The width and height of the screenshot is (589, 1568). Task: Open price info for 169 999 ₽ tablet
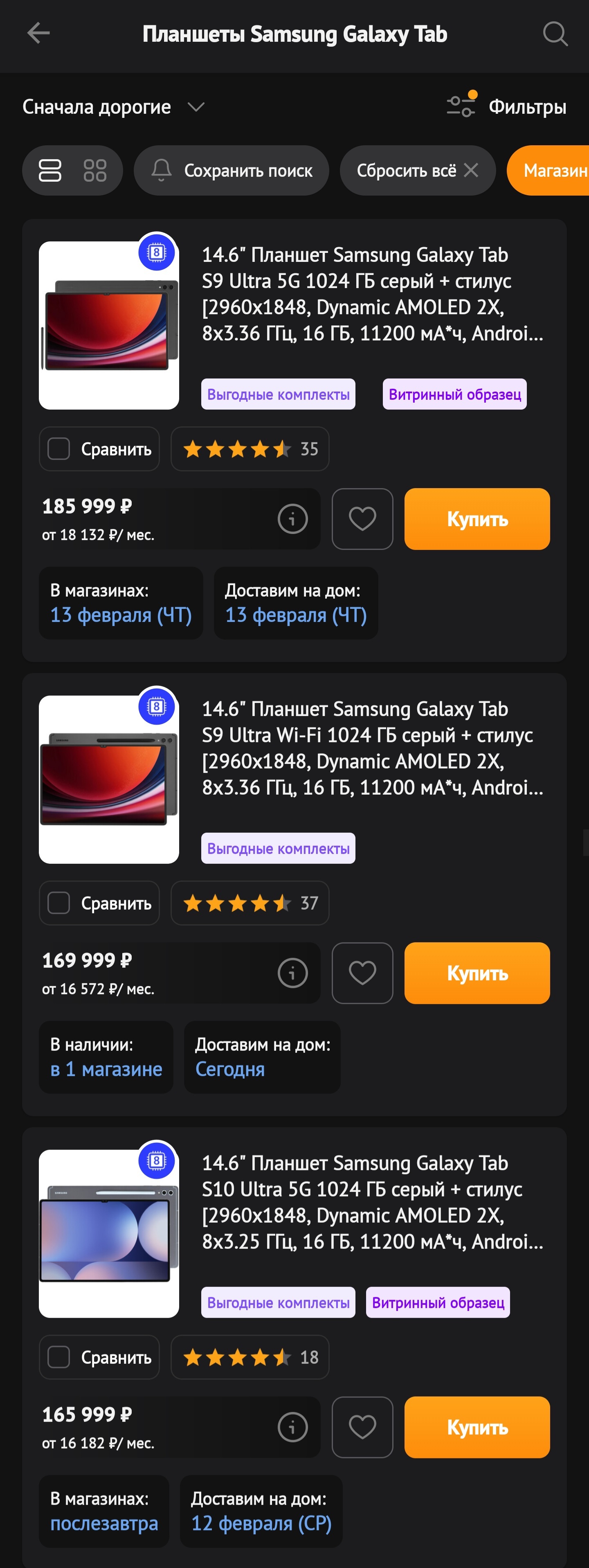pos(293,973)
